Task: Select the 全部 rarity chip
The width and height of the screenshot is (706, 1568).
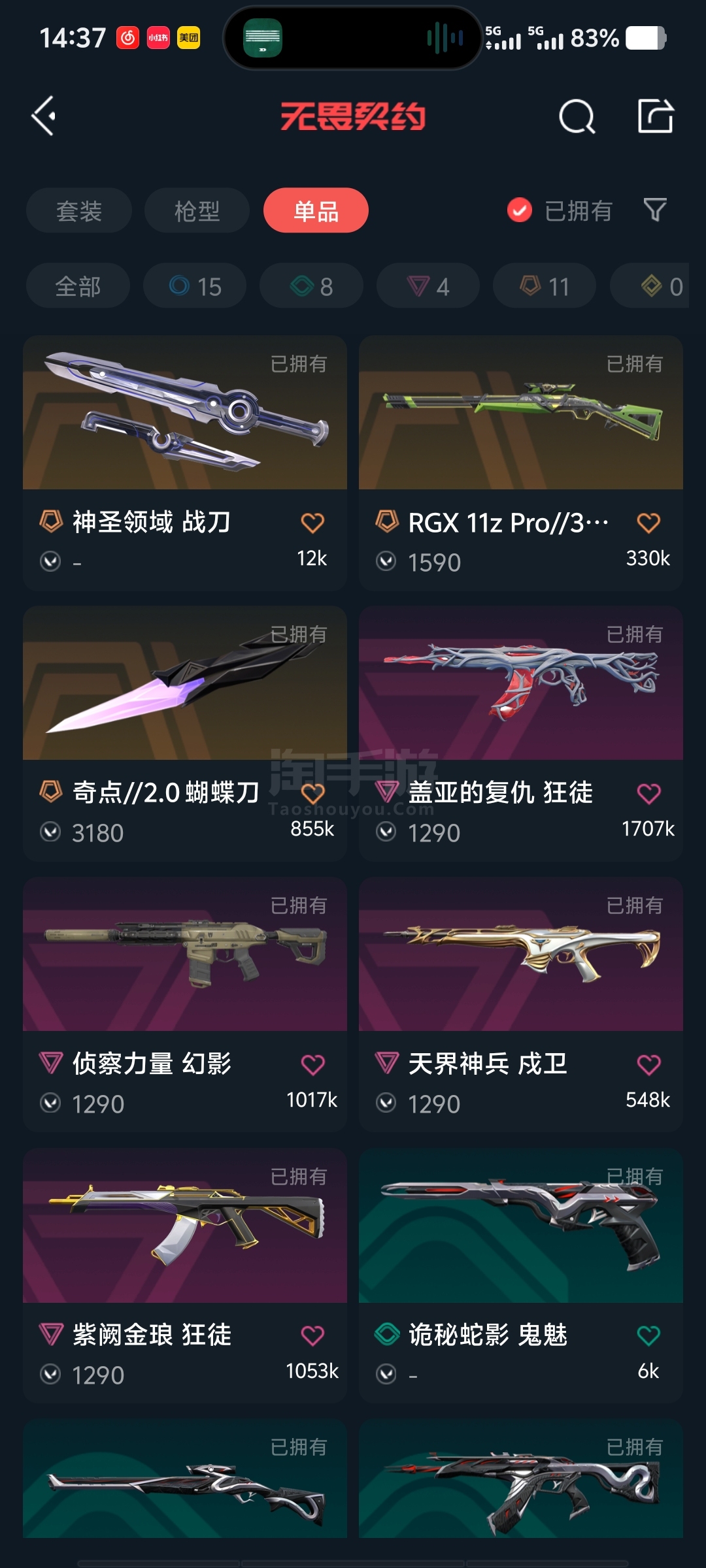Action: tap(78, 286)
